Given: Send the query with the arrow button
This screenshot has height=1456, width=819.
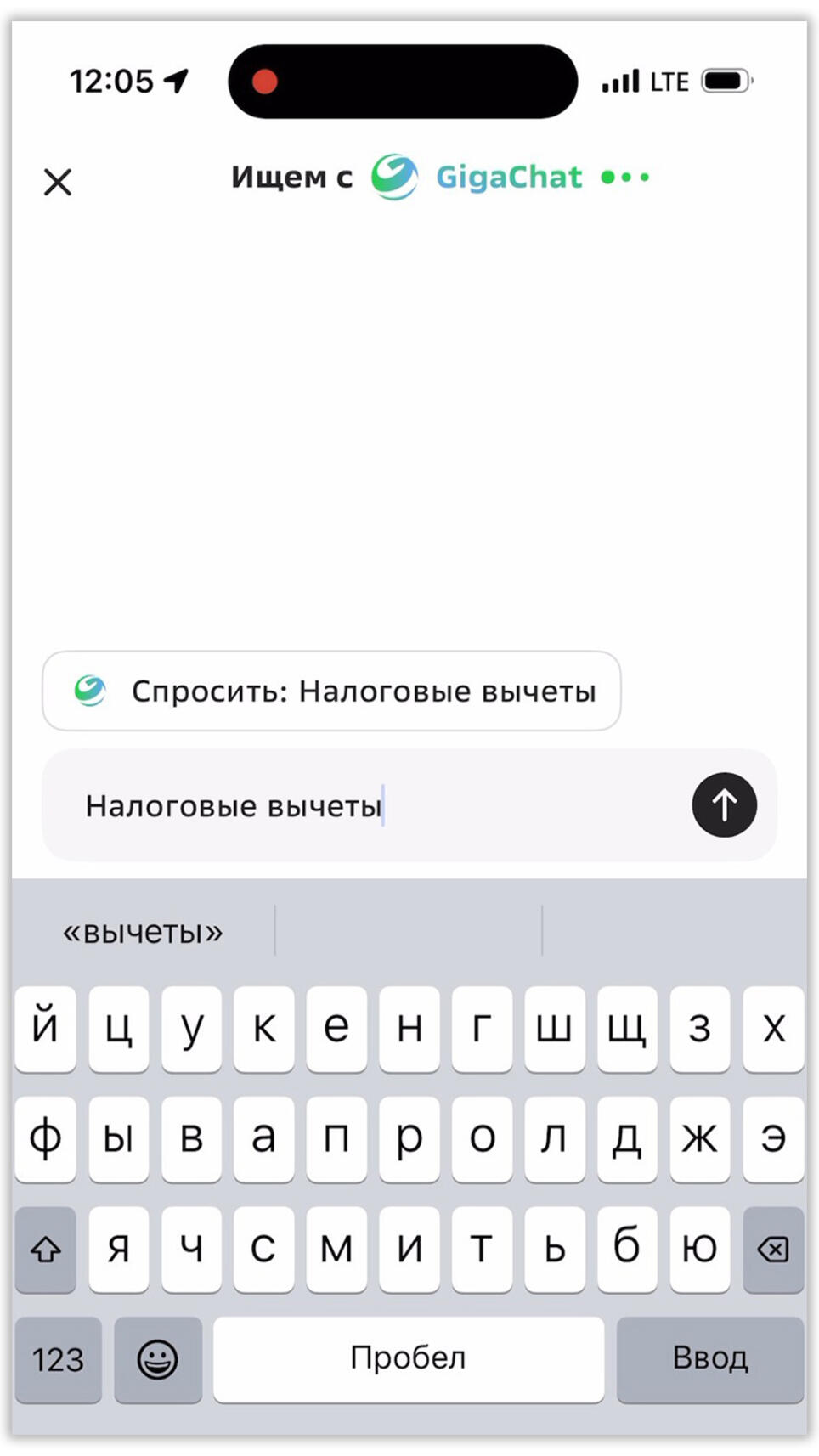Looking at the screenshot, I should click(x=724, y=804).
